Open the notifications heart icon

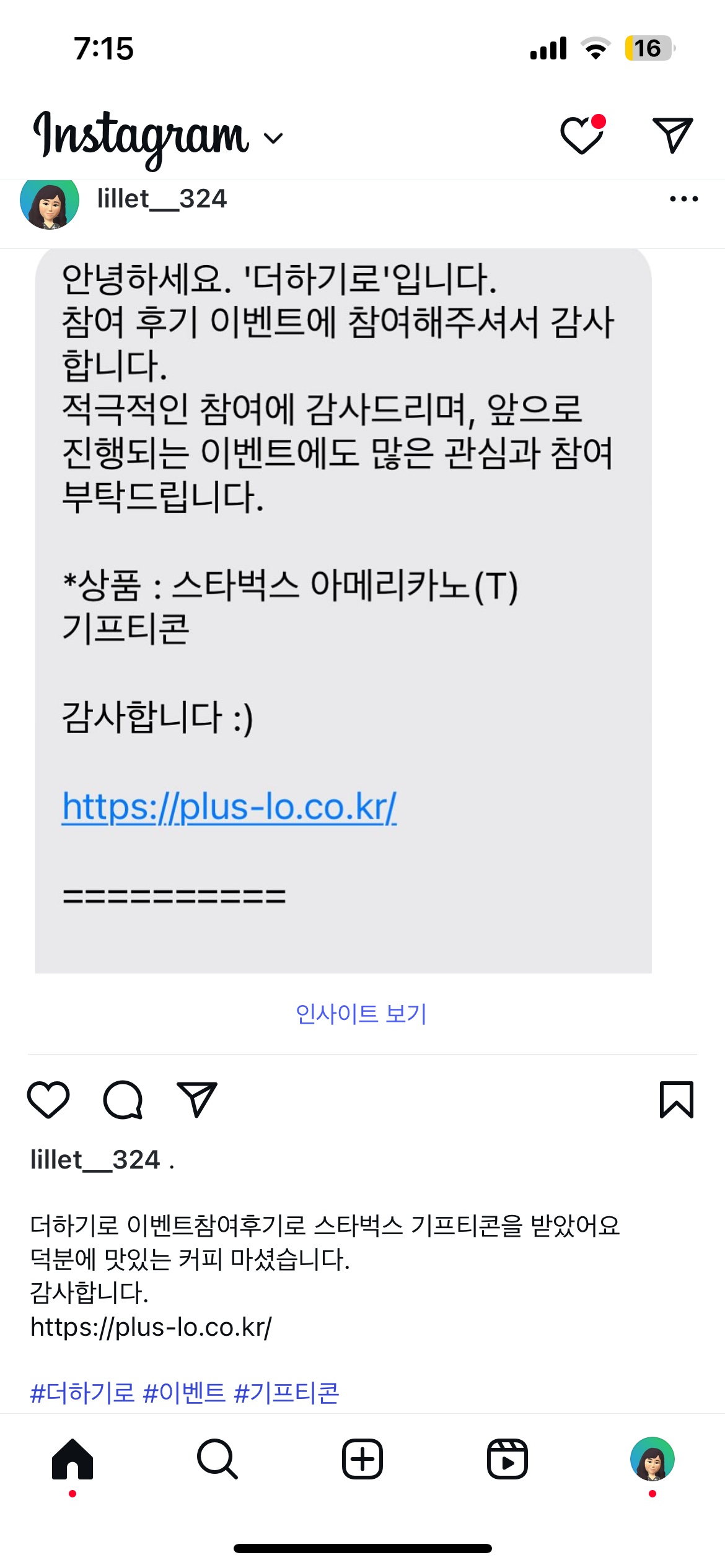point(581,134)
